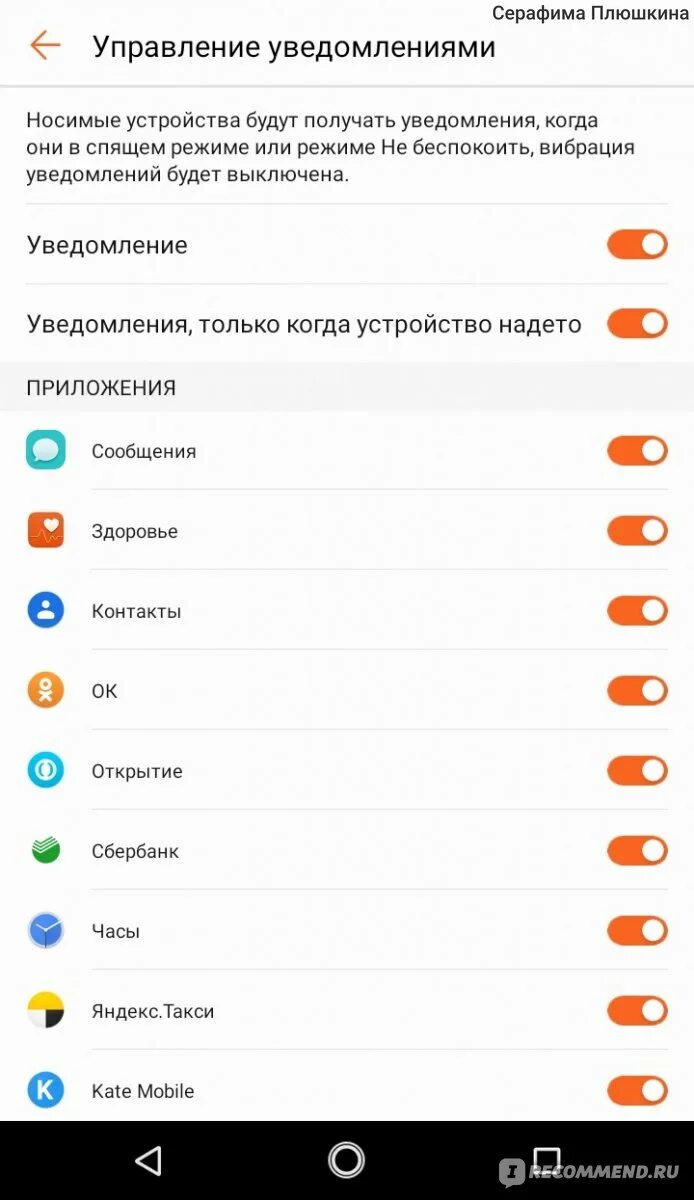
Task: Disable notifications for Контакты
Action: (x=637, y=611)
